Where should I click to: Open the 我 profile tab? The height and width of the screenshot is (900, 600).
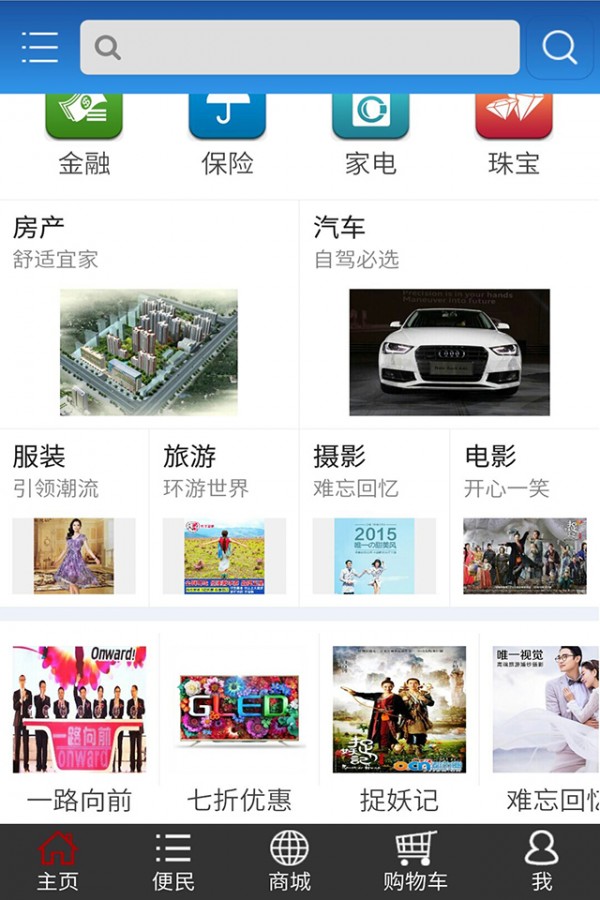(541, 861)
